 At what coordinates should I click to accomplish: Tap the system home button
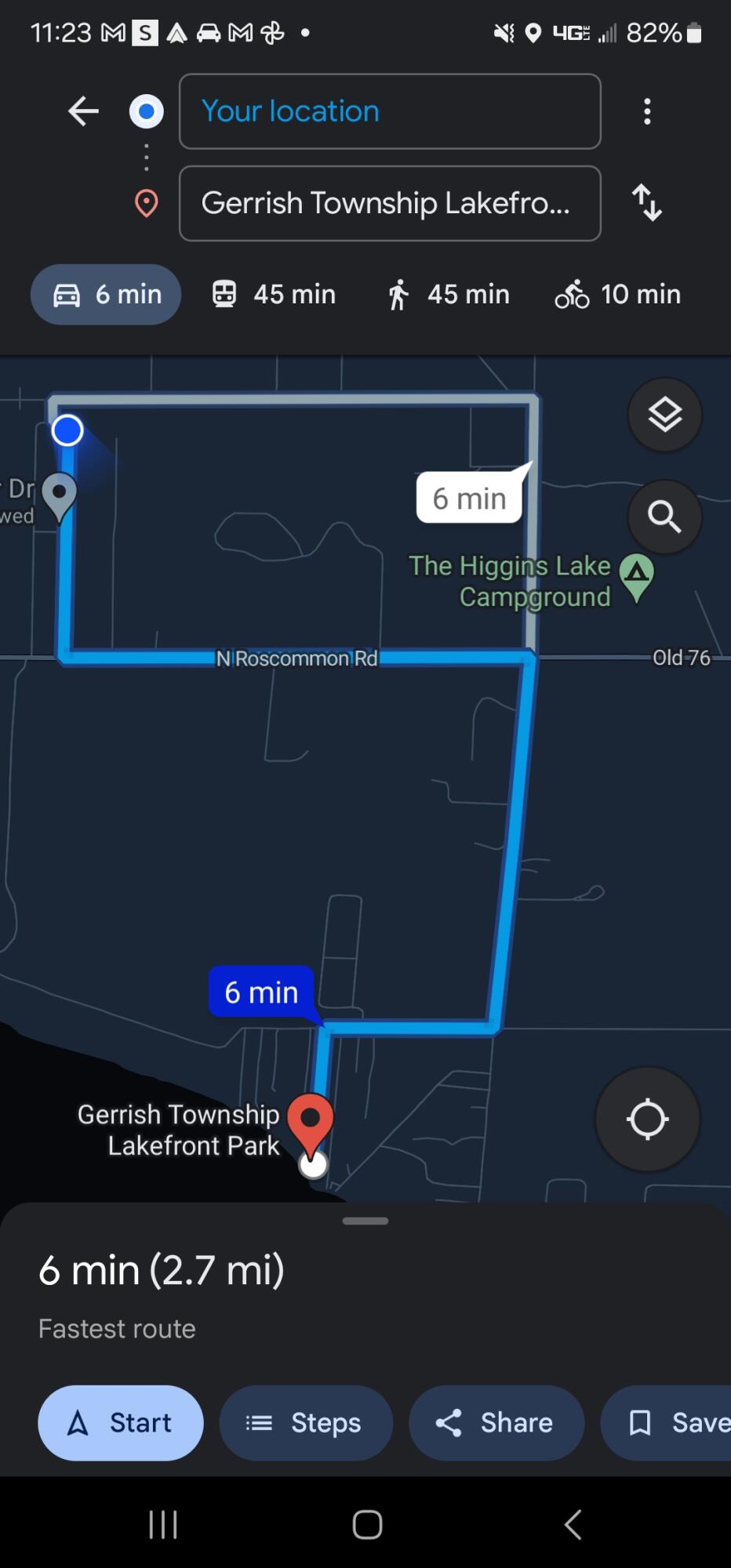(x=366, y=1525)
